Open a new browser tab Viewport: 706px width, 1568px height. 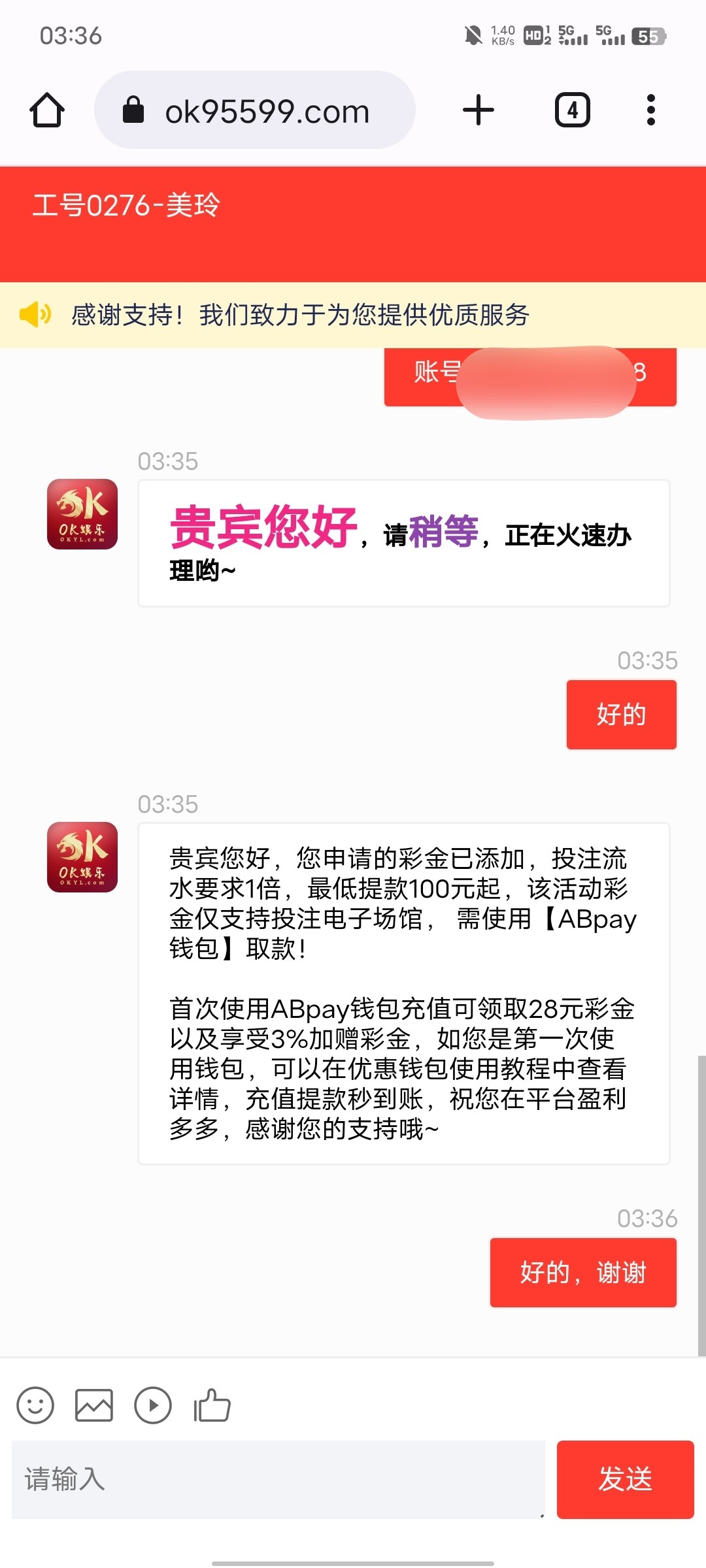479,110
